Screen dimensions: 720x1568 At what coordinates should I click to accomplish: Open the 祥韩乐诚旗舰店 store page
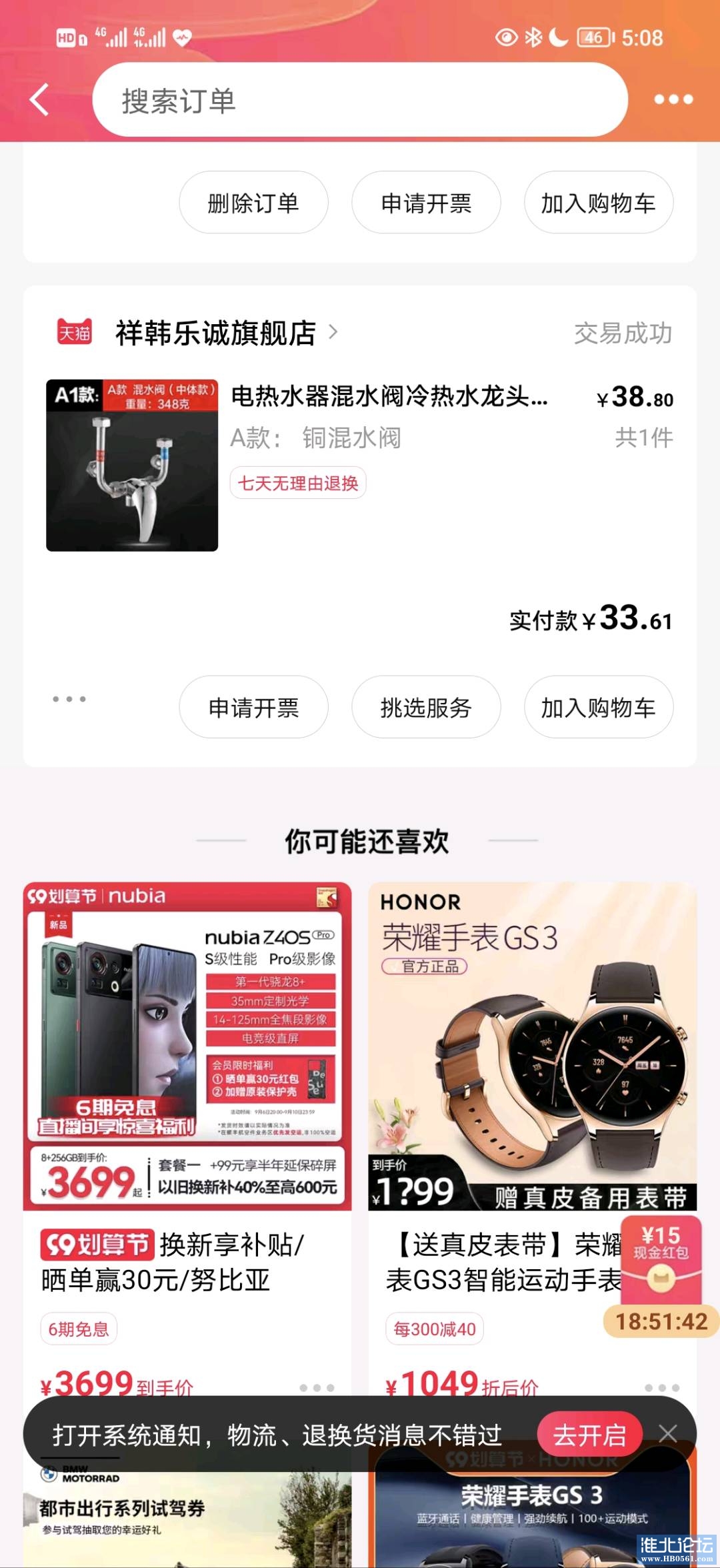pyautogui.click(x=217, y=333)
